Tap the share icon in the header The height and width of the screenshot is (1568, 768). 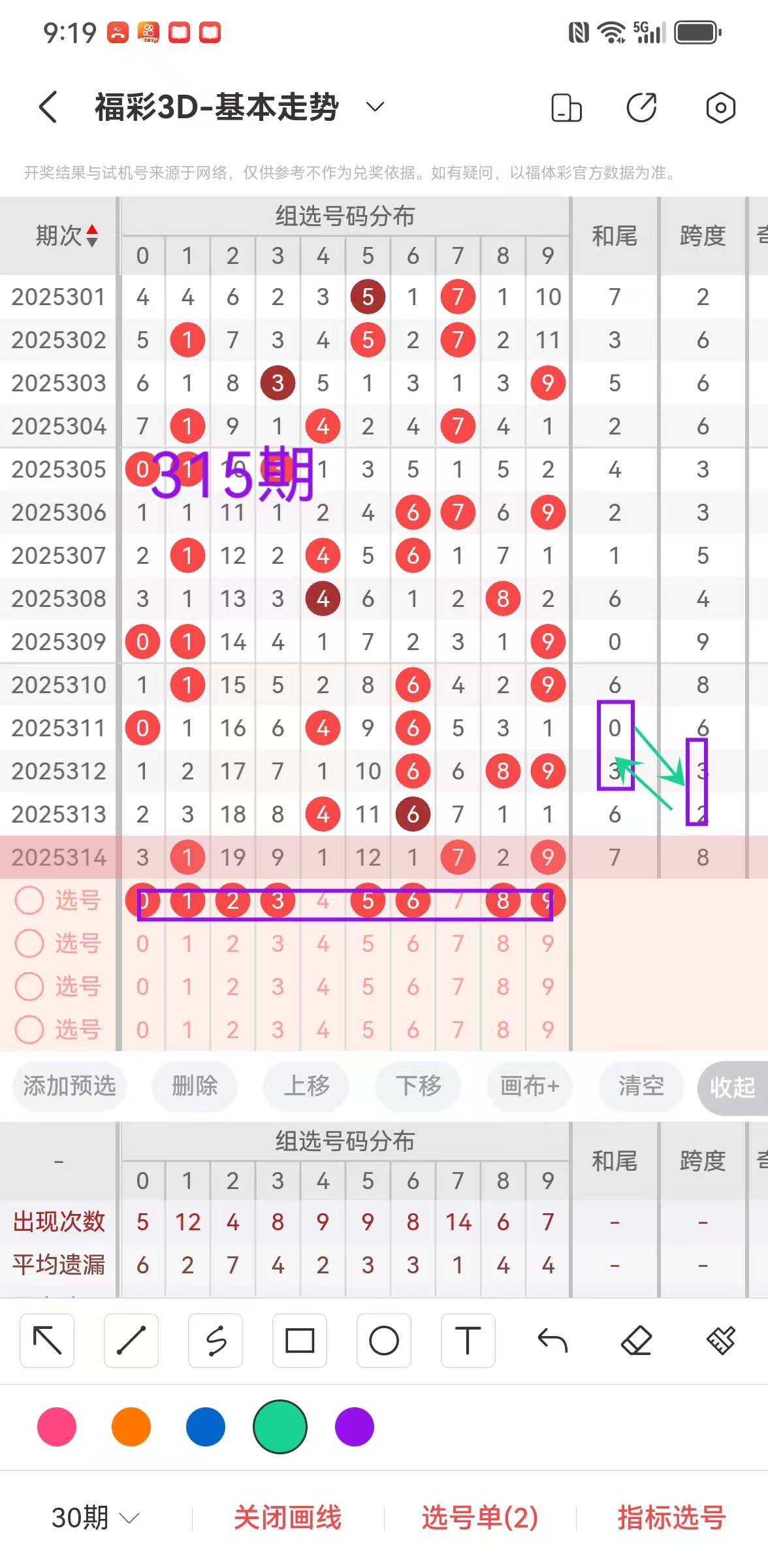(641, 108)
